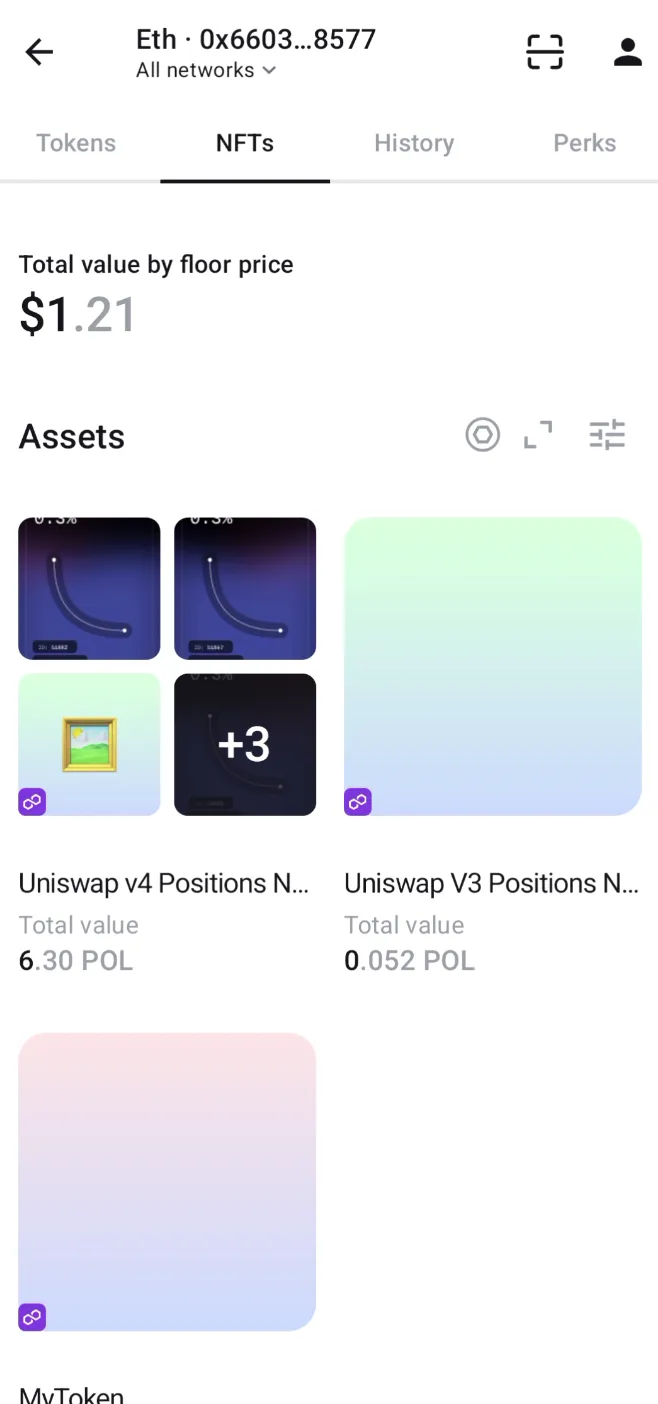Open the Uniswap v4 Positions collection
658x1404 pixels.
[167, 667]
